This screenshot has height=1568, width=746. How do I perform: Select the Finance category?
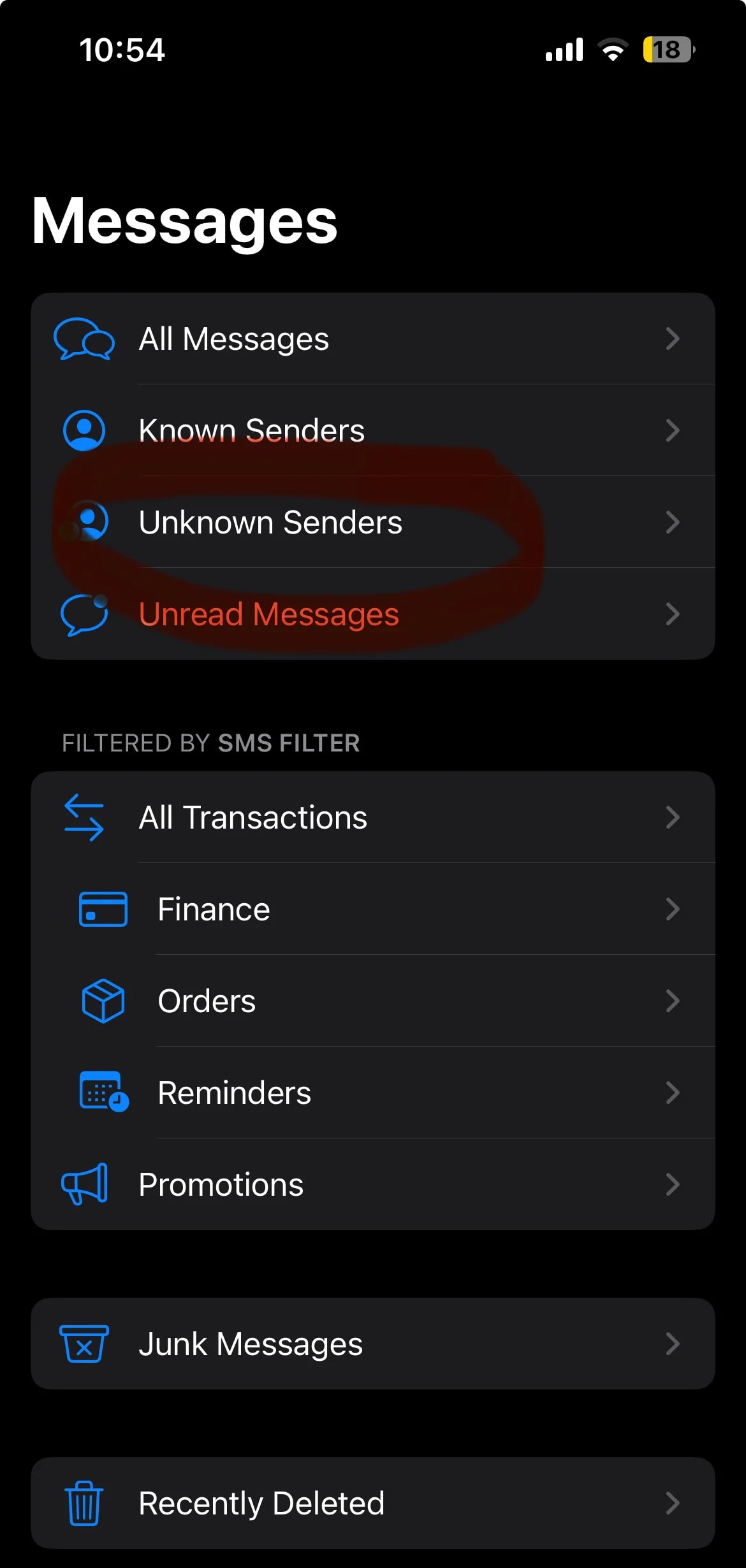(373, 909)
